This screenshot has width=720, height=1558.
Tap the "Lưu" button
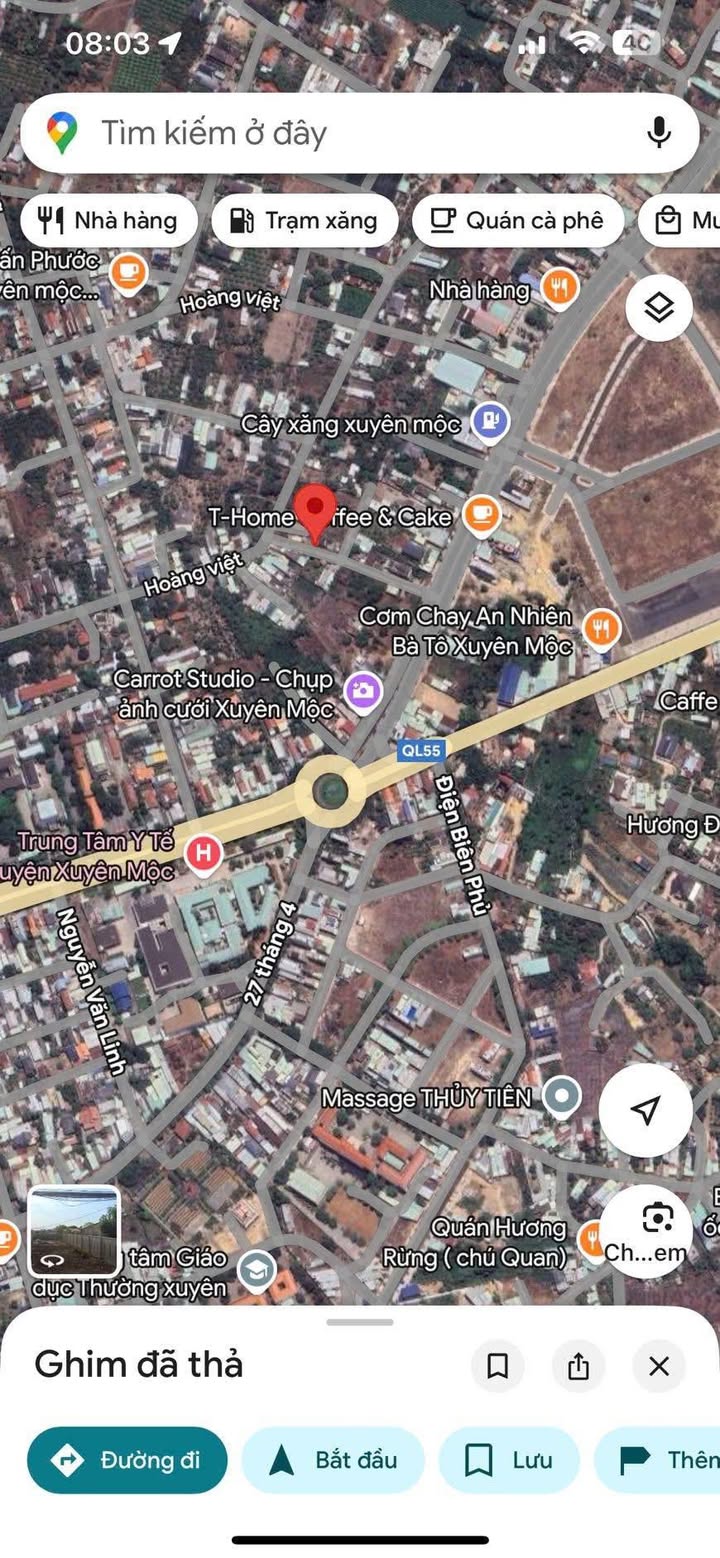tap(509, 1460)
